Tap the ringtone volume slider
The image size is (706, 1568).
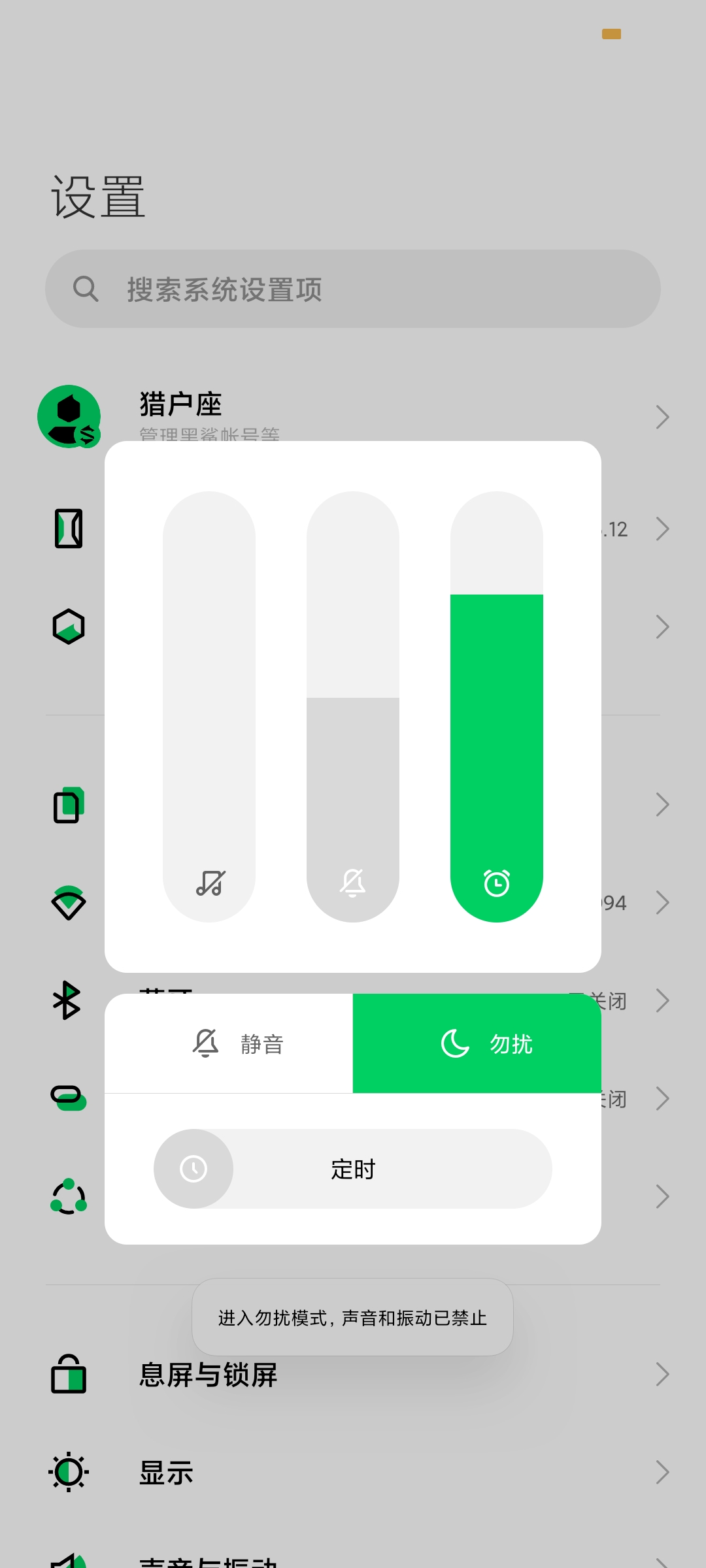pyautogui.click(x=353, y=707)
